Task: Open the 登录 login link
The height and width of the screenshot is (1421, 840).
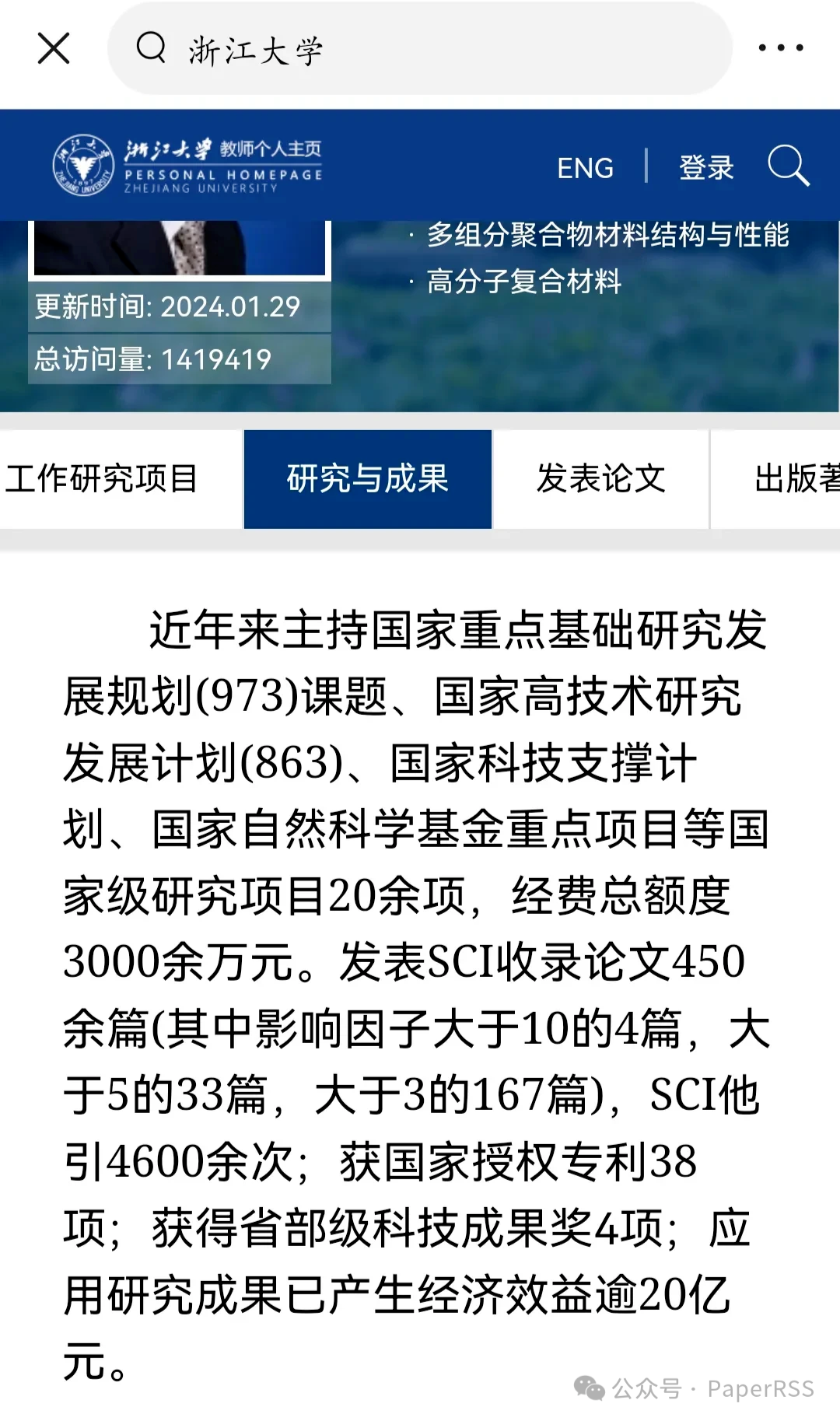Action: tap(706, 168)
